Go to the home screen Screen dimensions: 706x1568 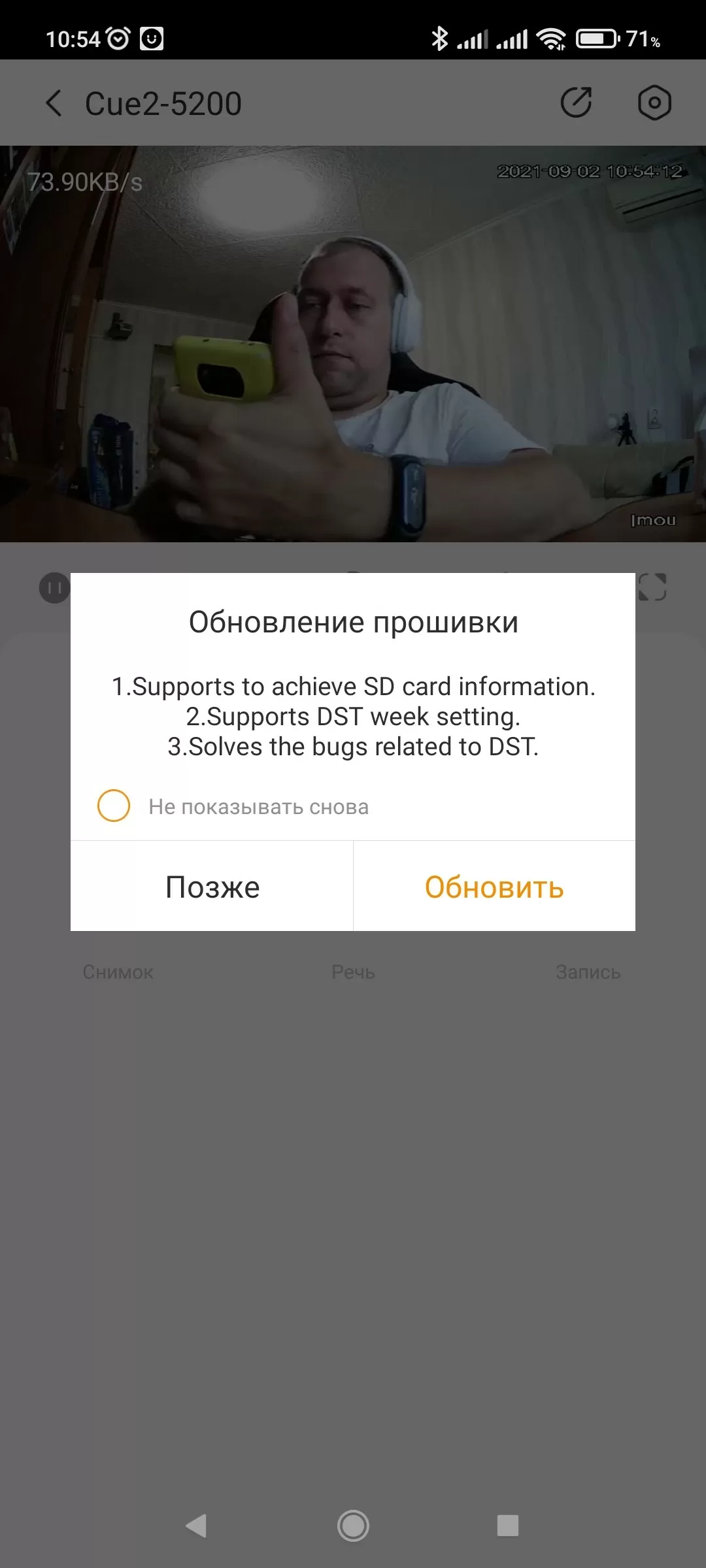353,1526
